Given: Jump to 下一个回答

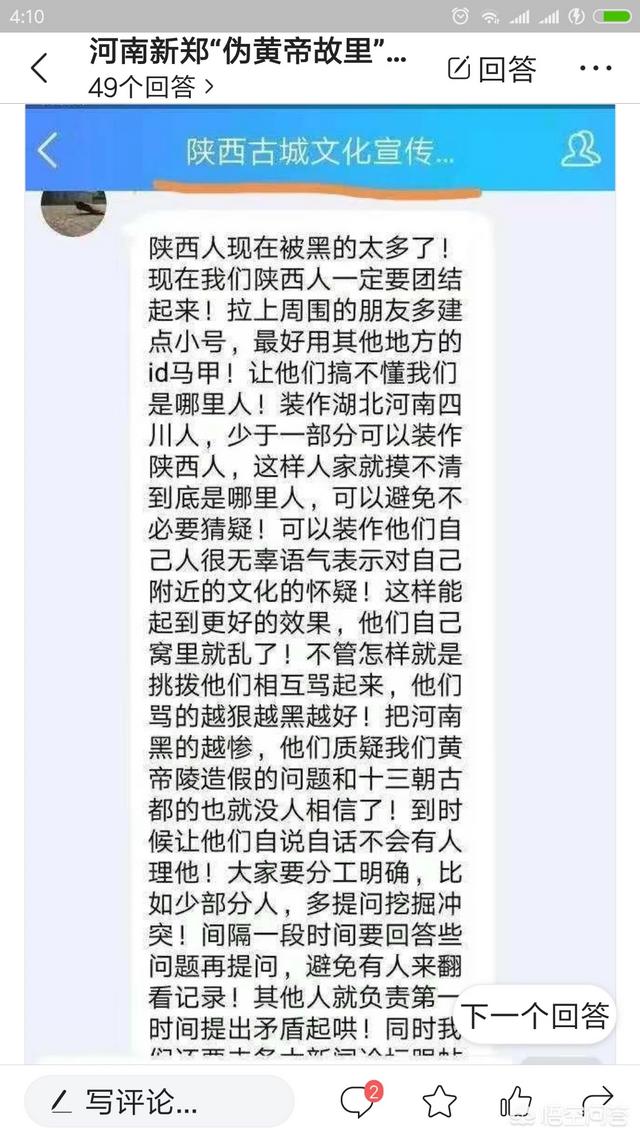Looking at the screenshot, I should click(x=535, y=1017).
